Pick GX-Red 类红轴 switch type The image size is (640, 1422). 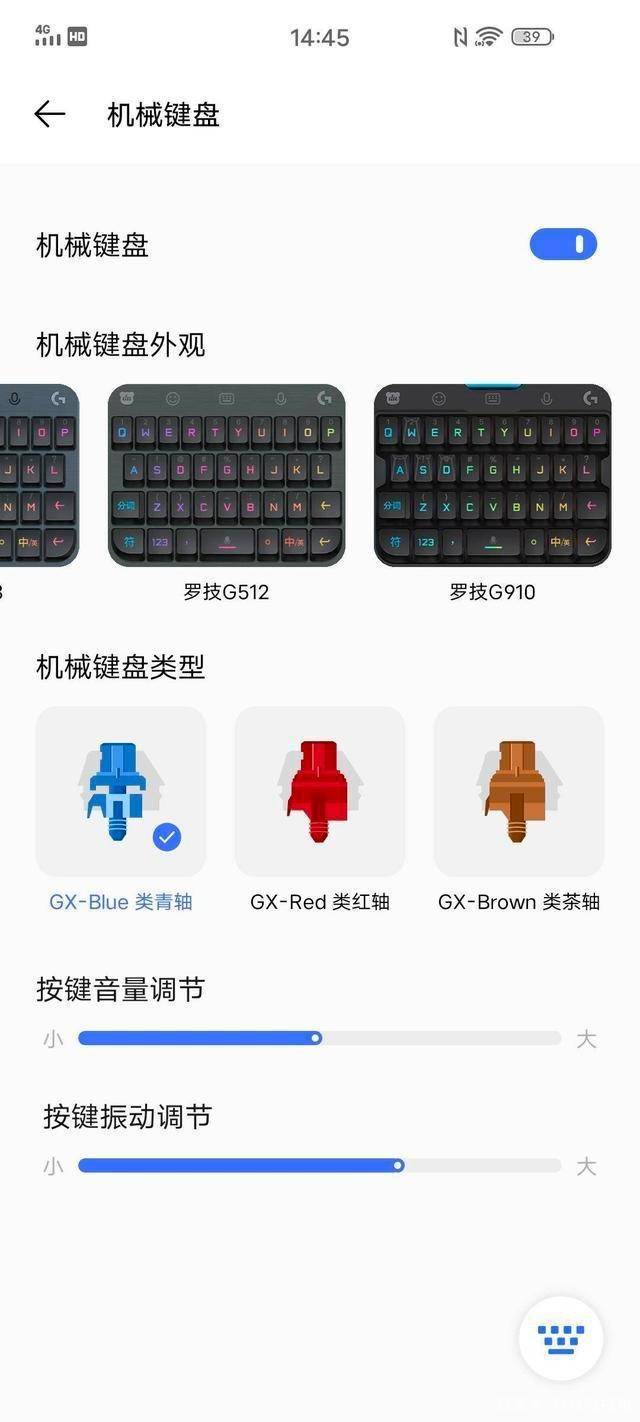coord(319,793)
